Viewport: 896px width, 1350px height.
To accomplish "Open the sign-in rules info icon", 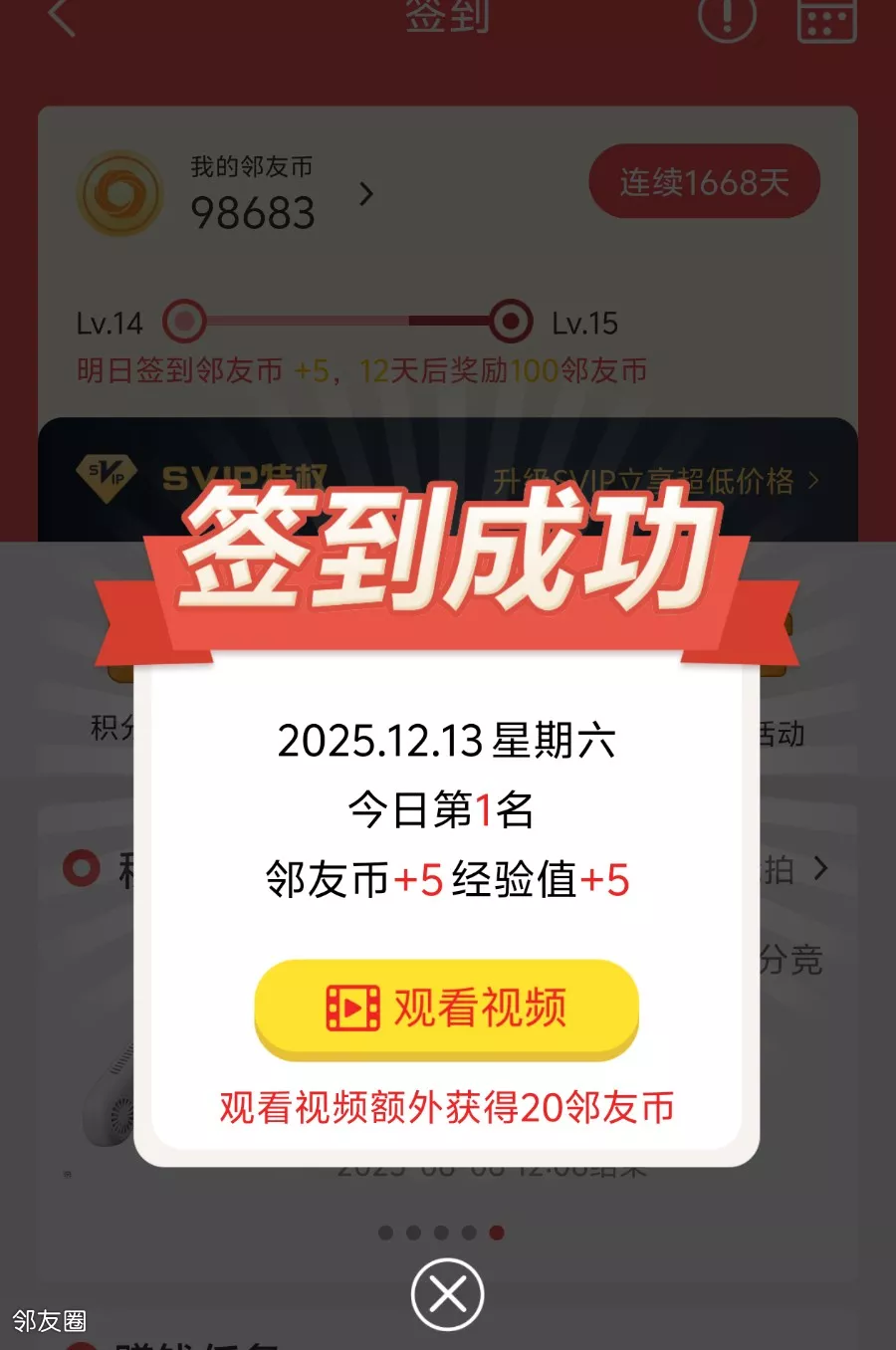I will point(727,17).
